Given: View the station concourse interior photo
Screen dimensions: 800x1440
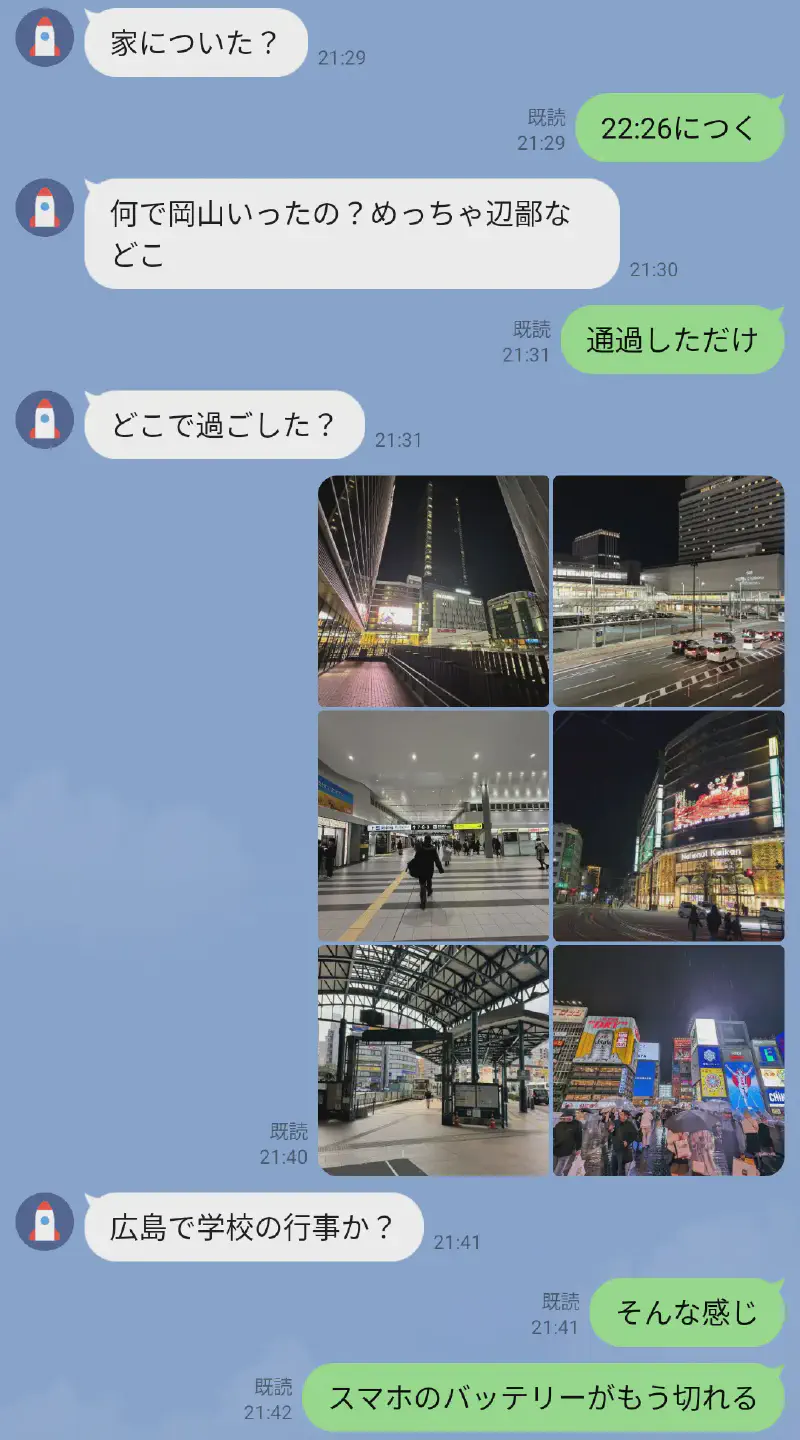Looking at the screenshot, I should tap(433, 826).
